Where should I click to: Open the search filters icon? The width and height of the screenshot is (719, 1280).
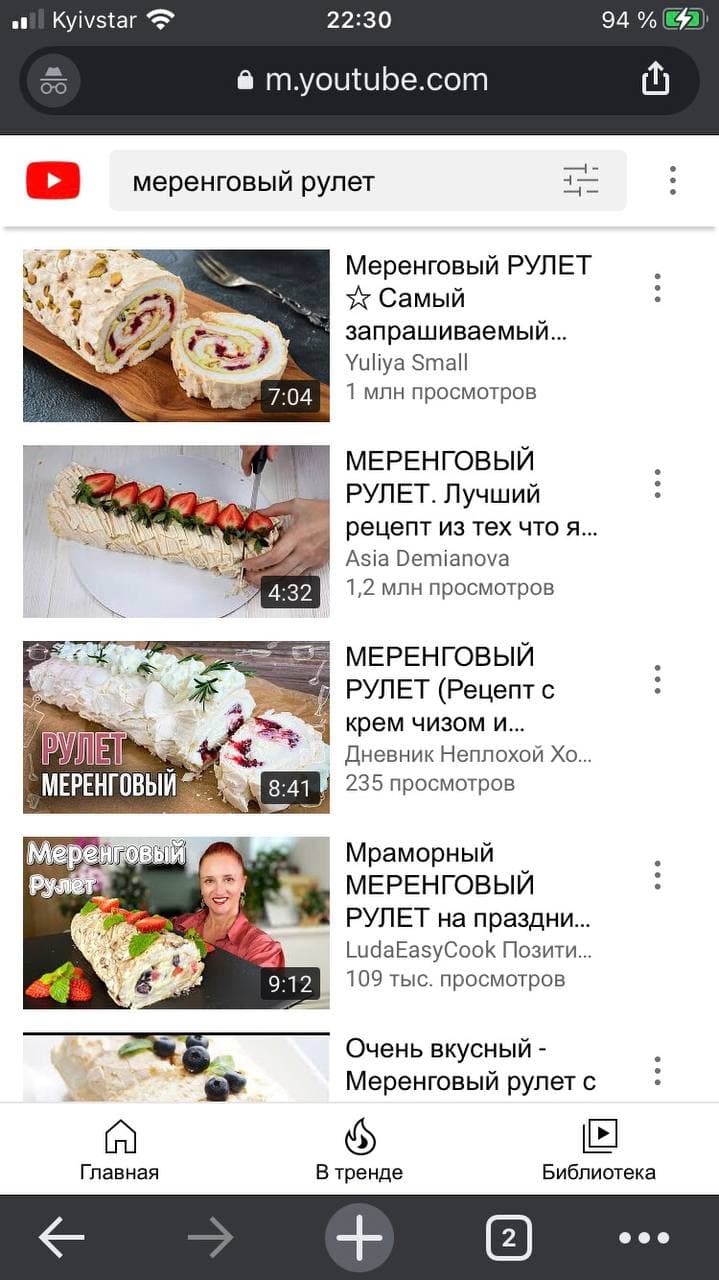[580, 181]
